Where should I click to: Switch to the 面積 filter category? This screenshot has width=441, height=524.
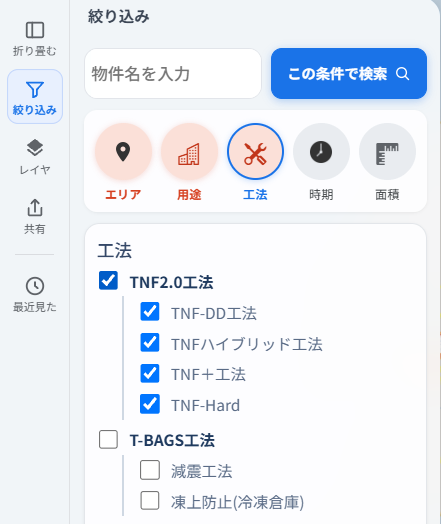[x=387, y=162]
